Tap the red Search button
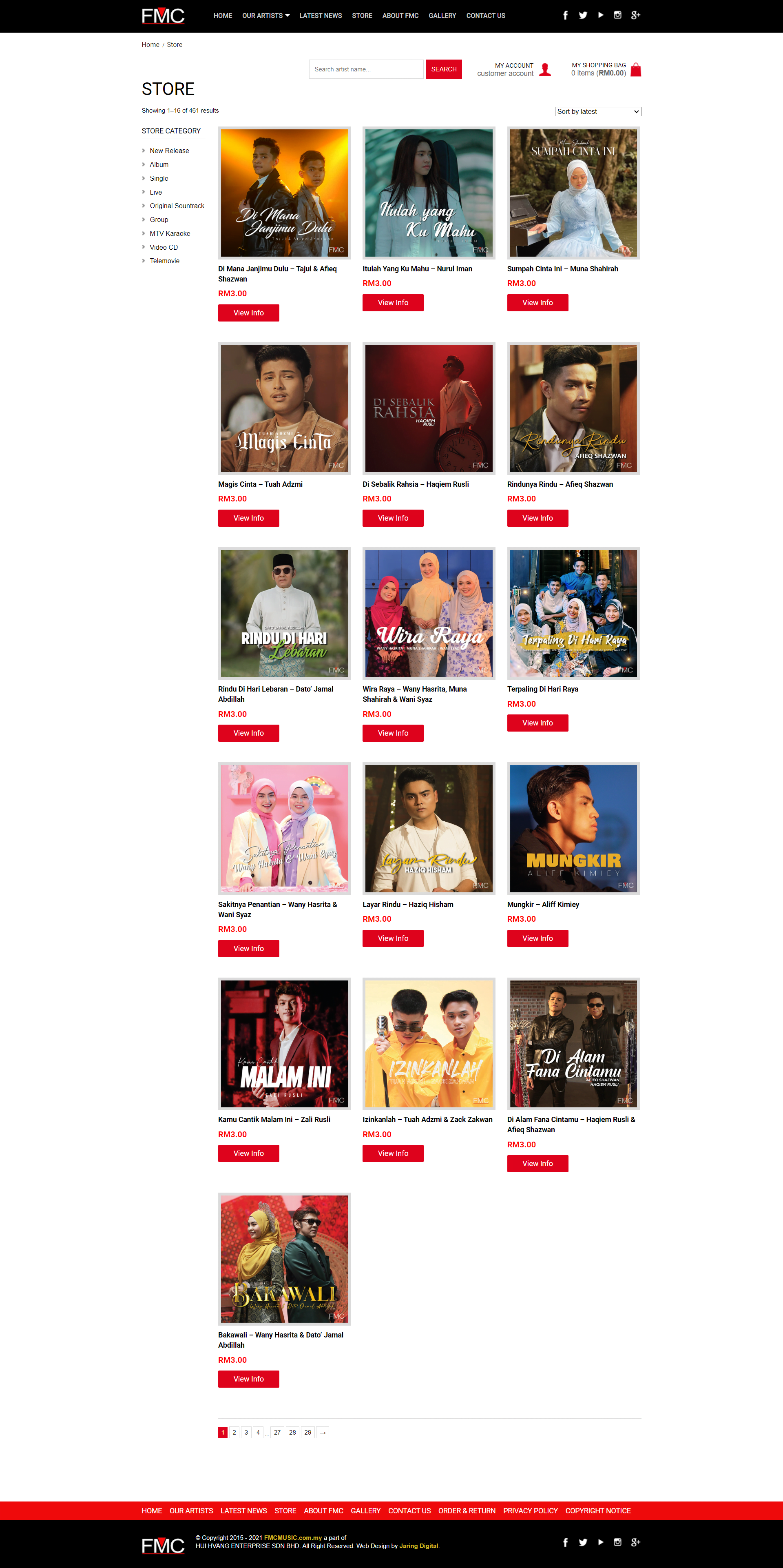Viewport: 783px width, 1568px height. 444,69
